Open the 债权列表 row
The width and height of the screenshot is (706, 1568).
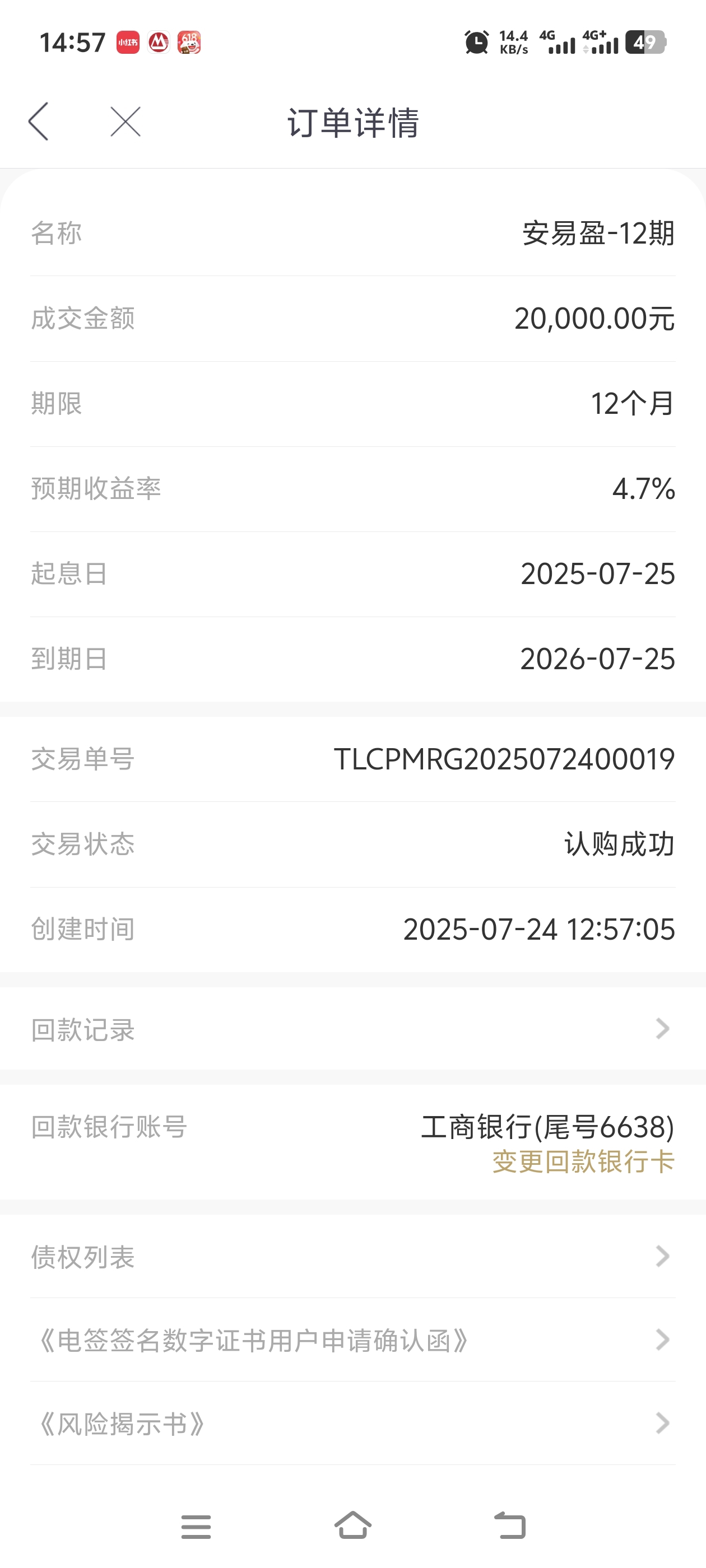(352, 1256)
